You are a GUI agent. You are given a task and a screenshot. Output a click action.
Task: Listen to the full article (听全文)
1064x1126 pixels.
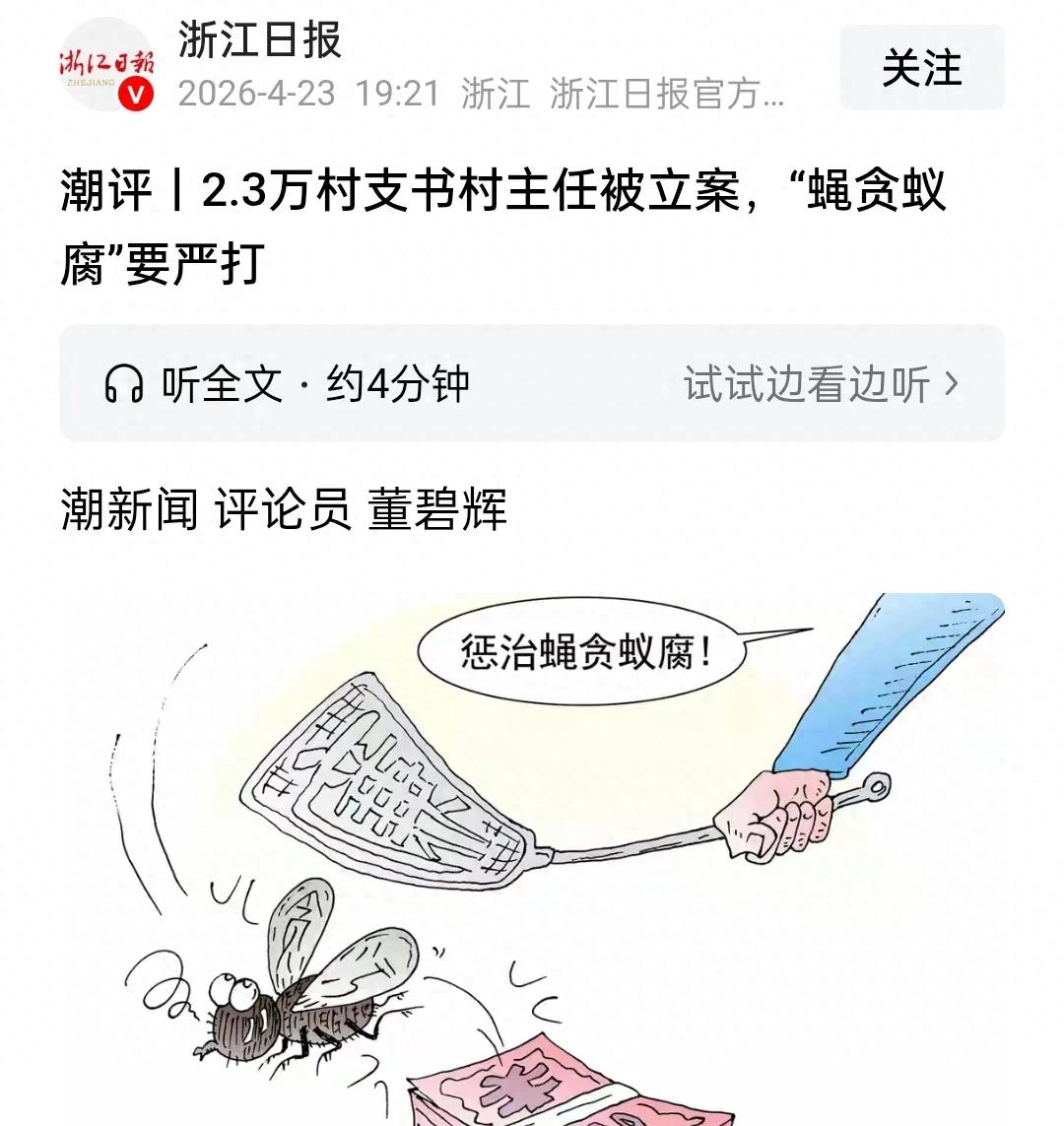pyautogui.click(x=287, y=384)
